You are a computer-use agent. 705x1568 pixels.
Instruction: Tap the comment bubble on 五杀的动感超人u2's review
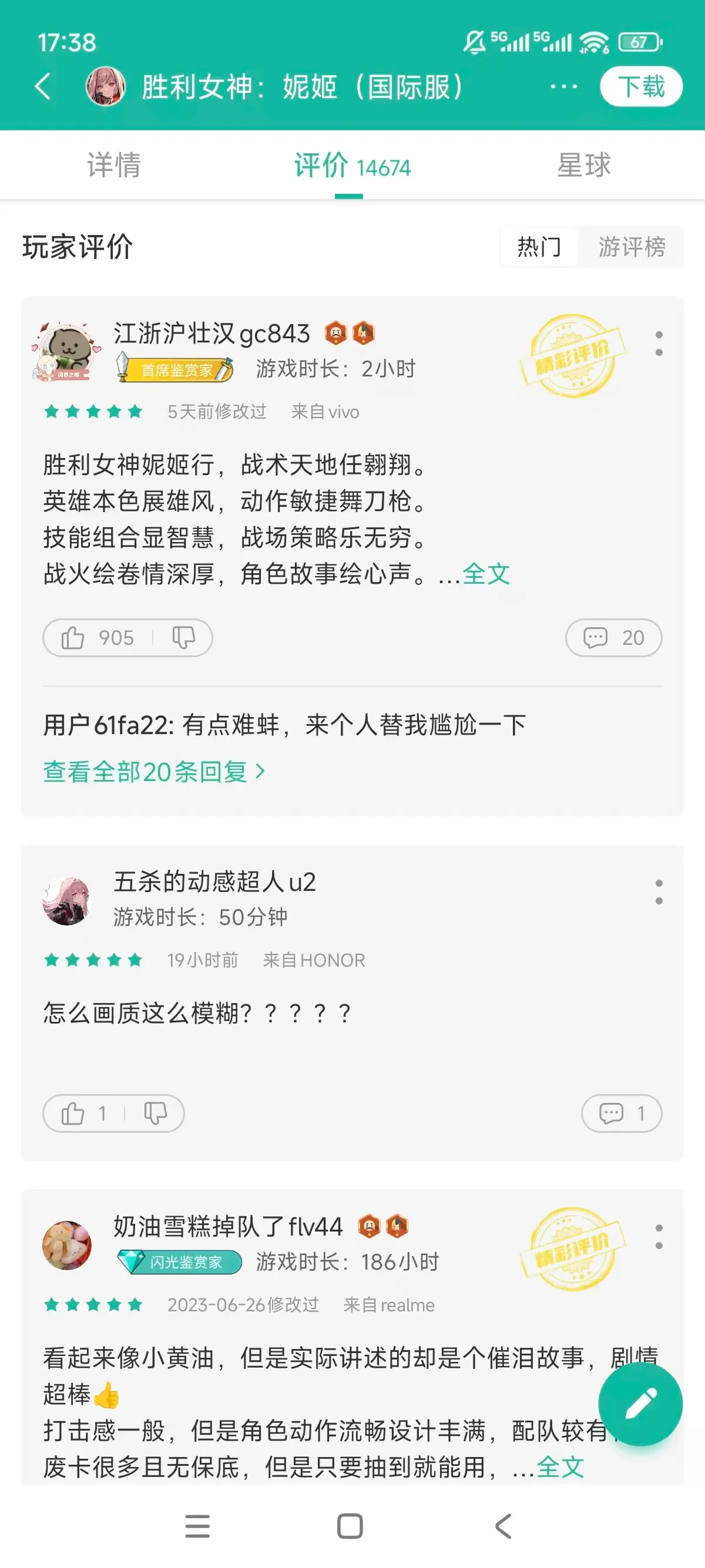coord(621,1113)
